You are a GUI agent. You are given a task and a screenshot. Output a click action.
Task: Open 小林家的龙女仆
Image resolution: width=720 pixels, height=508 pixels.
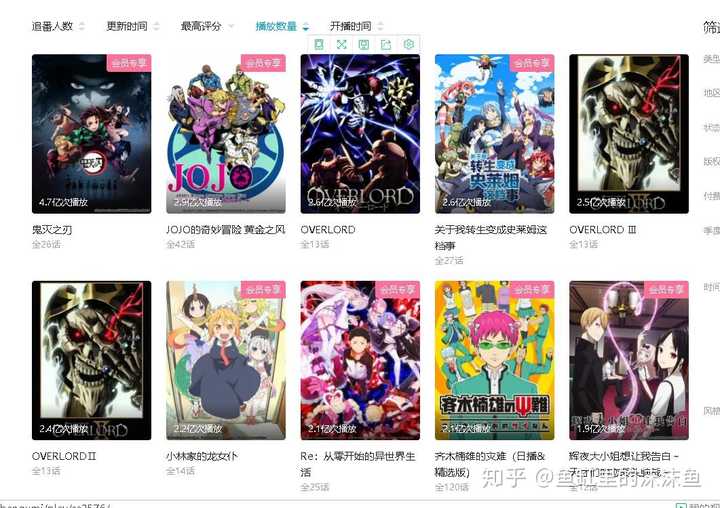(x=225, y=360)
